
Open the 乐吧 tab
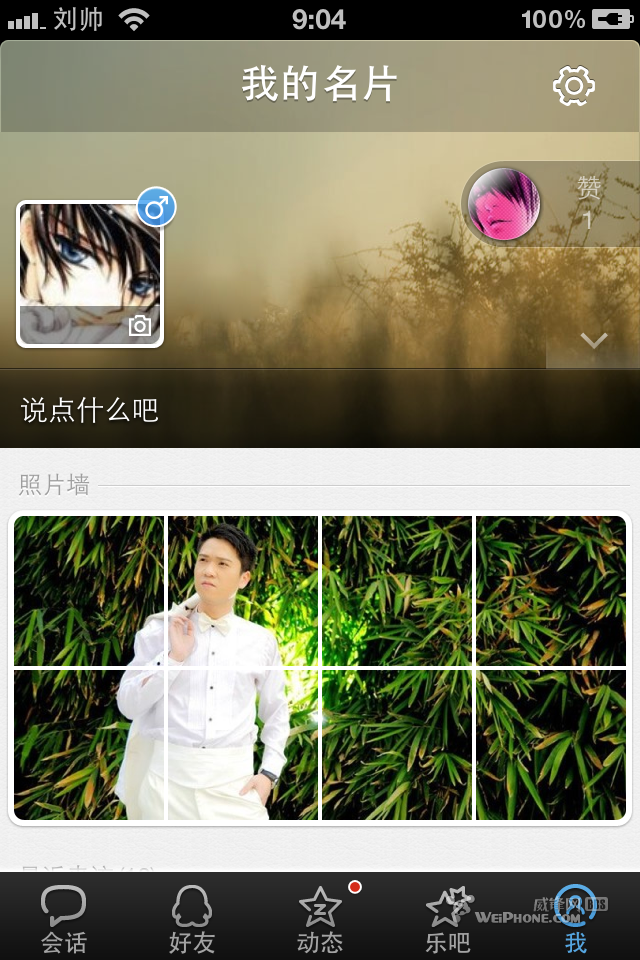click(448, 917)
